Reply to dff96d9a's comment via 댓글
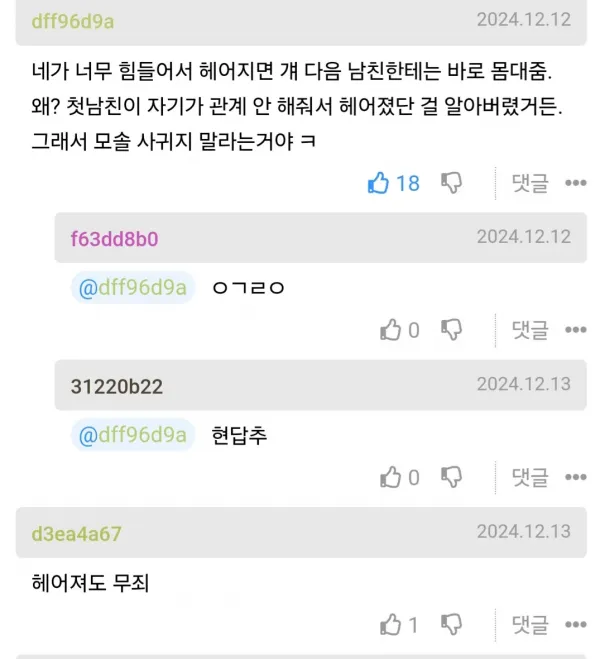The width and height of the screenshot is (600, 659). (x=529, y=183)
